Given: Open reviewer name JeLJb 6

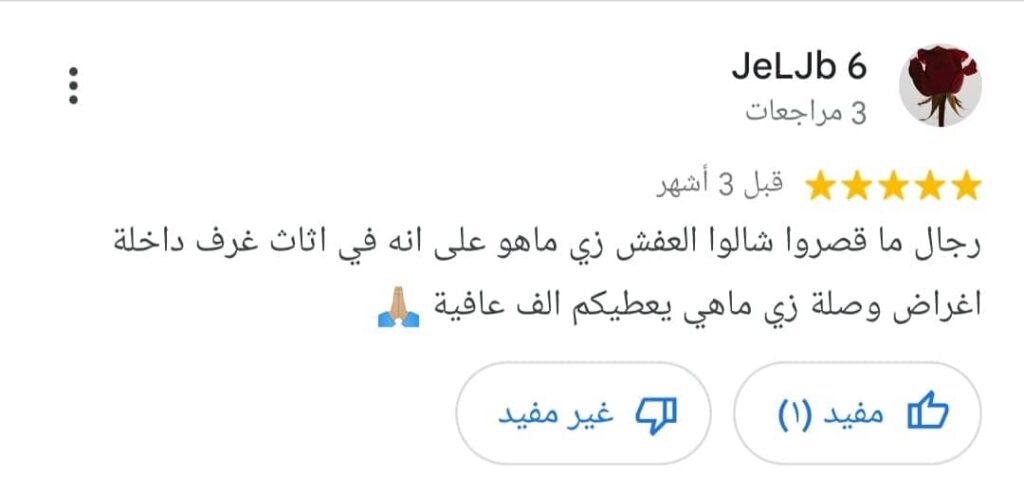Looking at the screenshot, I should pyautogui.click(x=798, y=67).
